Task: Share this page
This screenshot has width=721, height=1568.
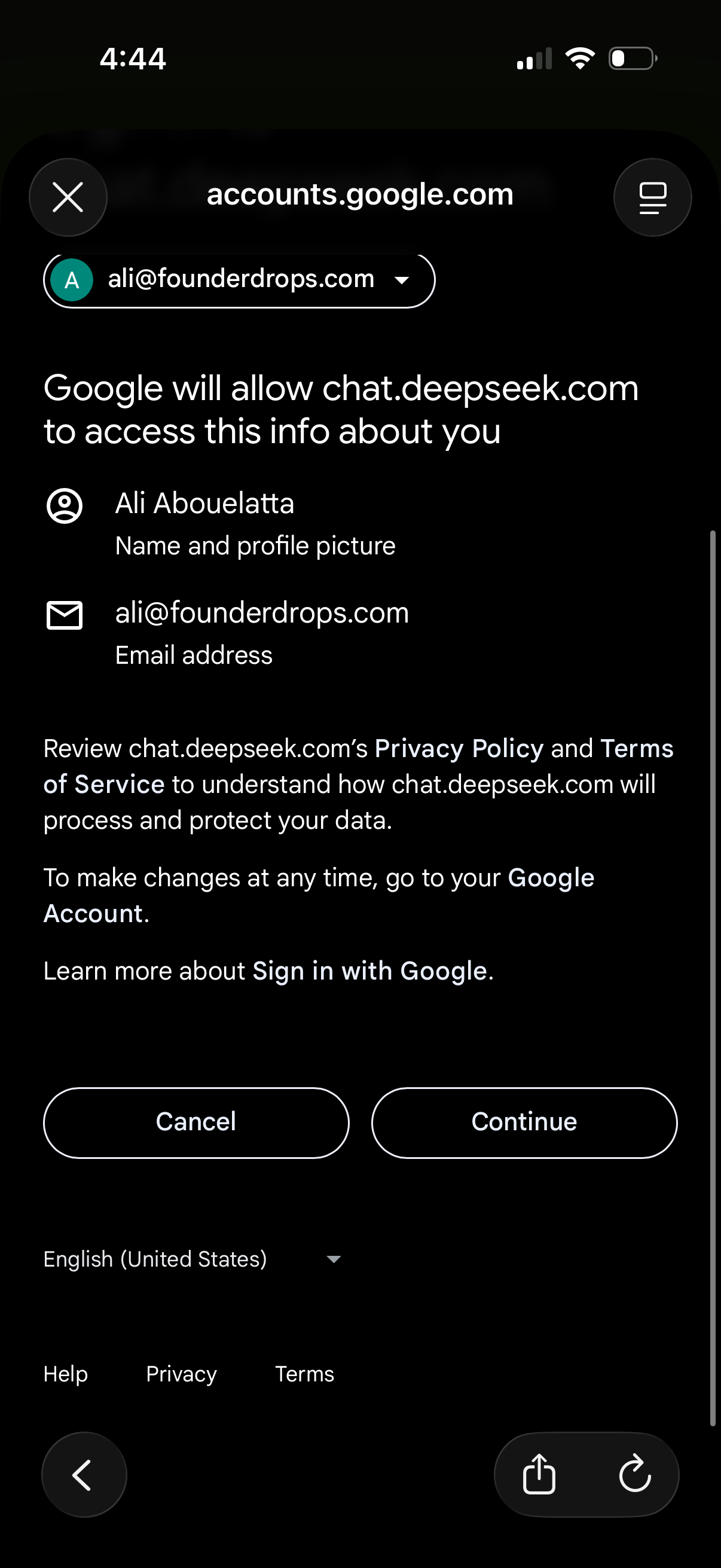Action: coord(539,1474)
